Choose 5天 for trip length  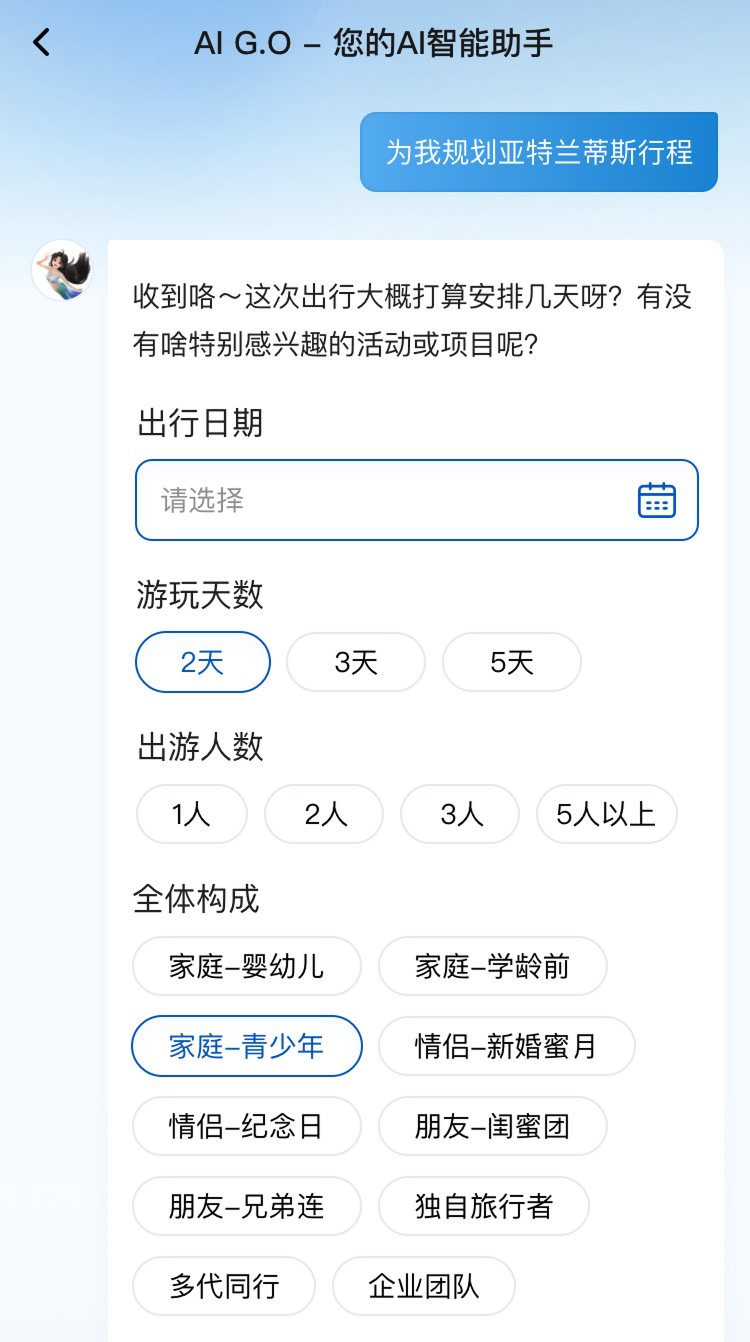[x=511, y=662]
